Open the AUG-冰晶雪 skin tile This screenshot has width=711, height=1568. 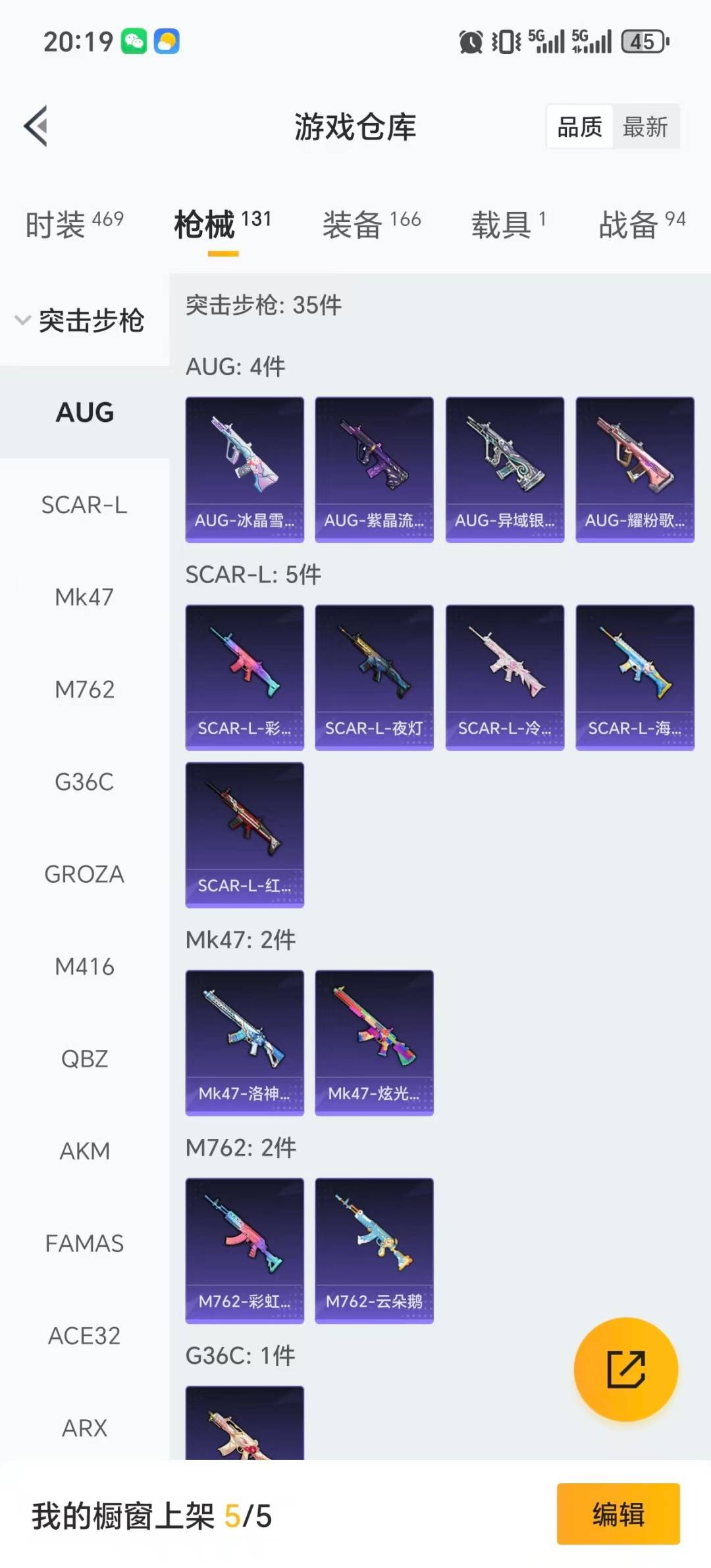[x=244, y=469]
